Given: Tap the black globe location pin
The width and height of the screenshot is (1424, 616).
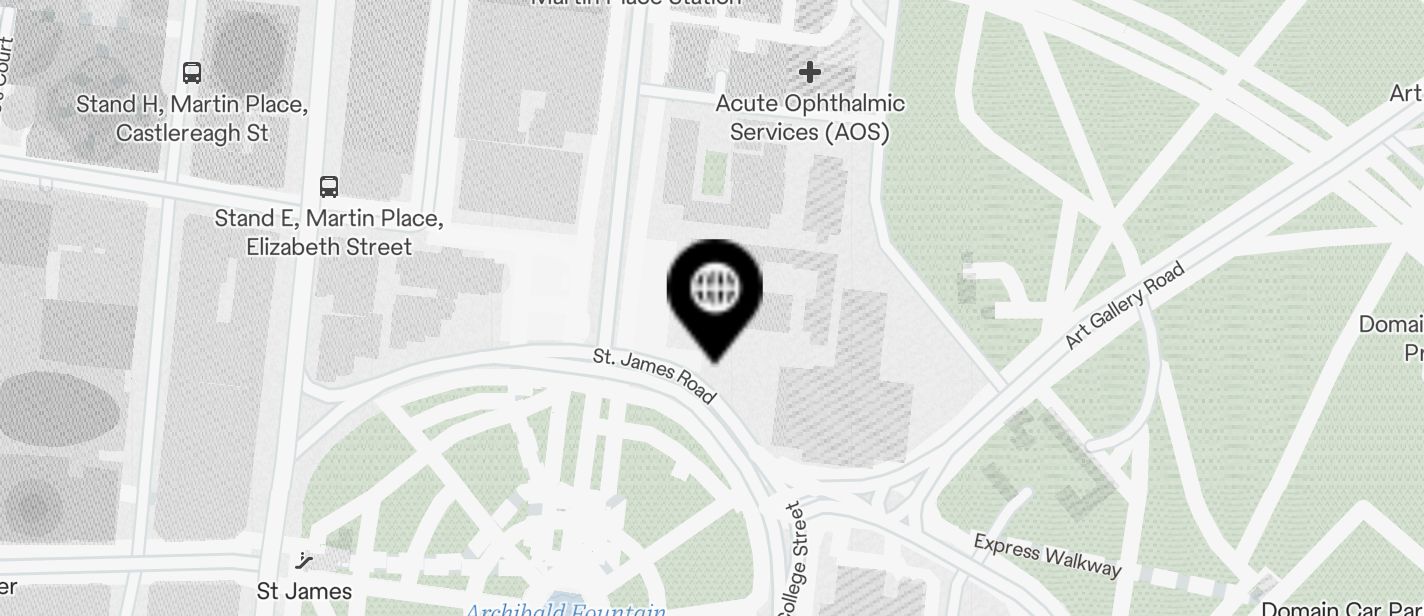Looking at the screenshot, I should tap(715, 289).
